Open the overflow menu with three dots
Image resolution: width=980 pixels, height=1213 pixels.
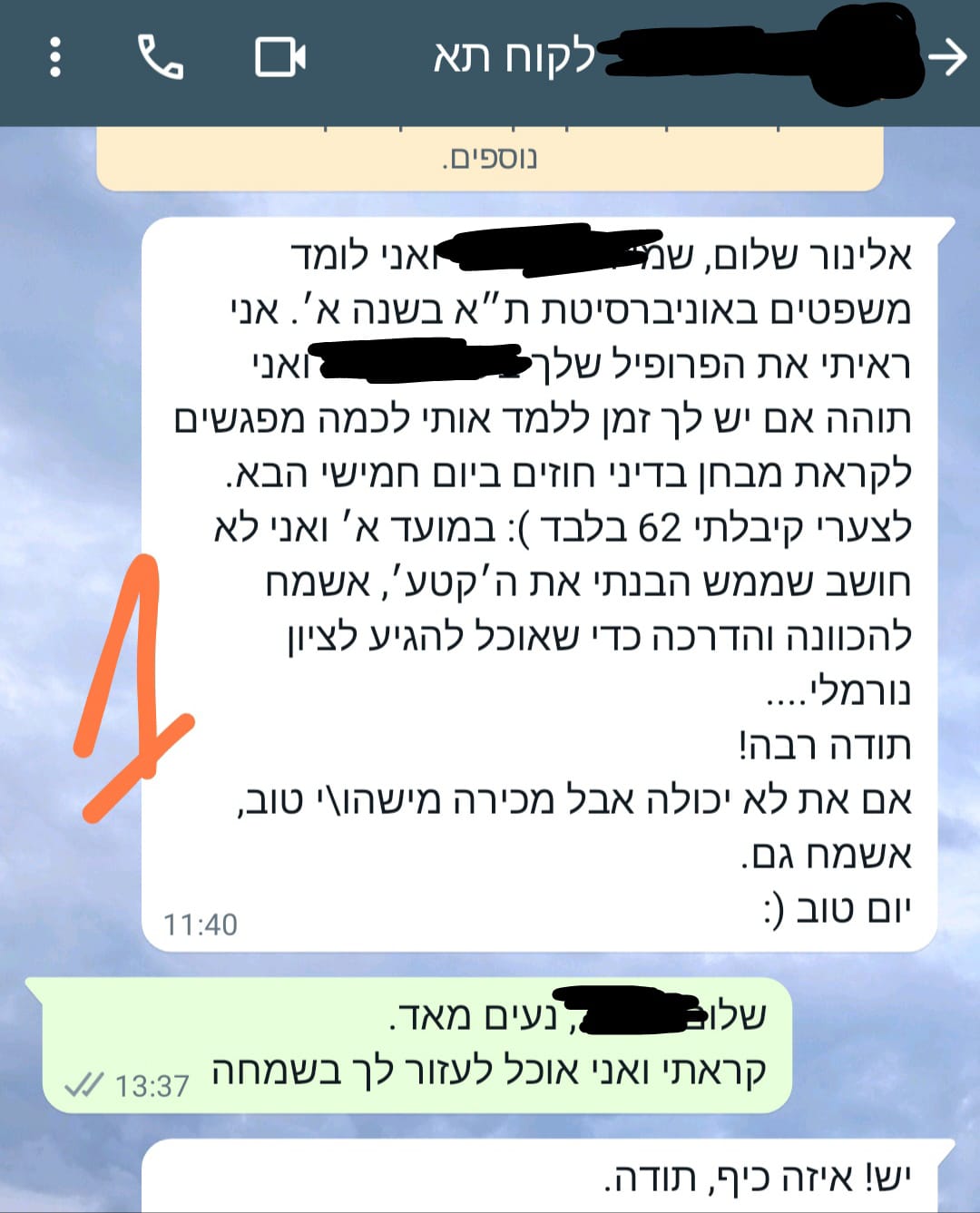(55, 57)
